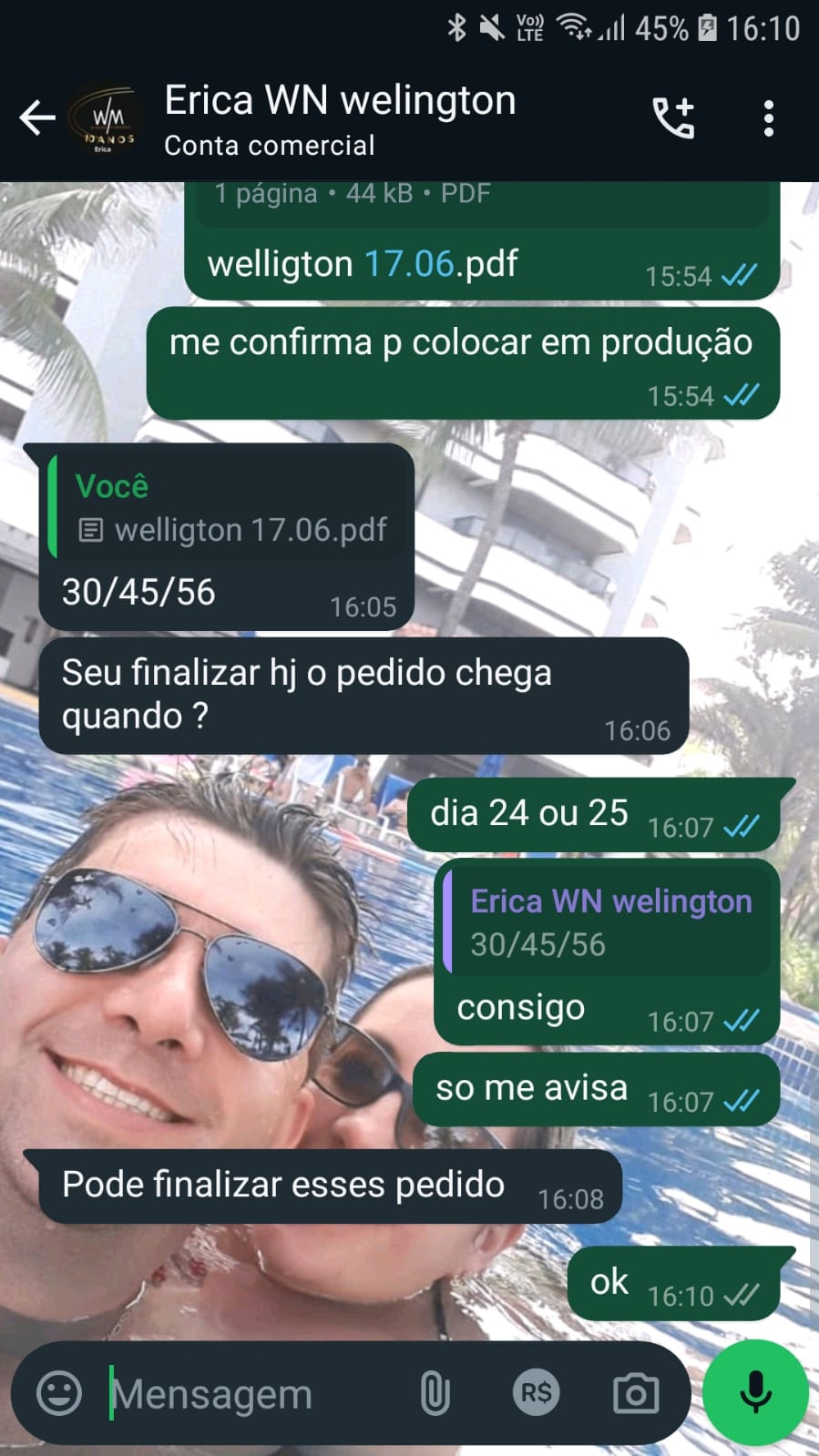Attach a file with the paperclip
819x1456 pixels.
[435, 1393]
